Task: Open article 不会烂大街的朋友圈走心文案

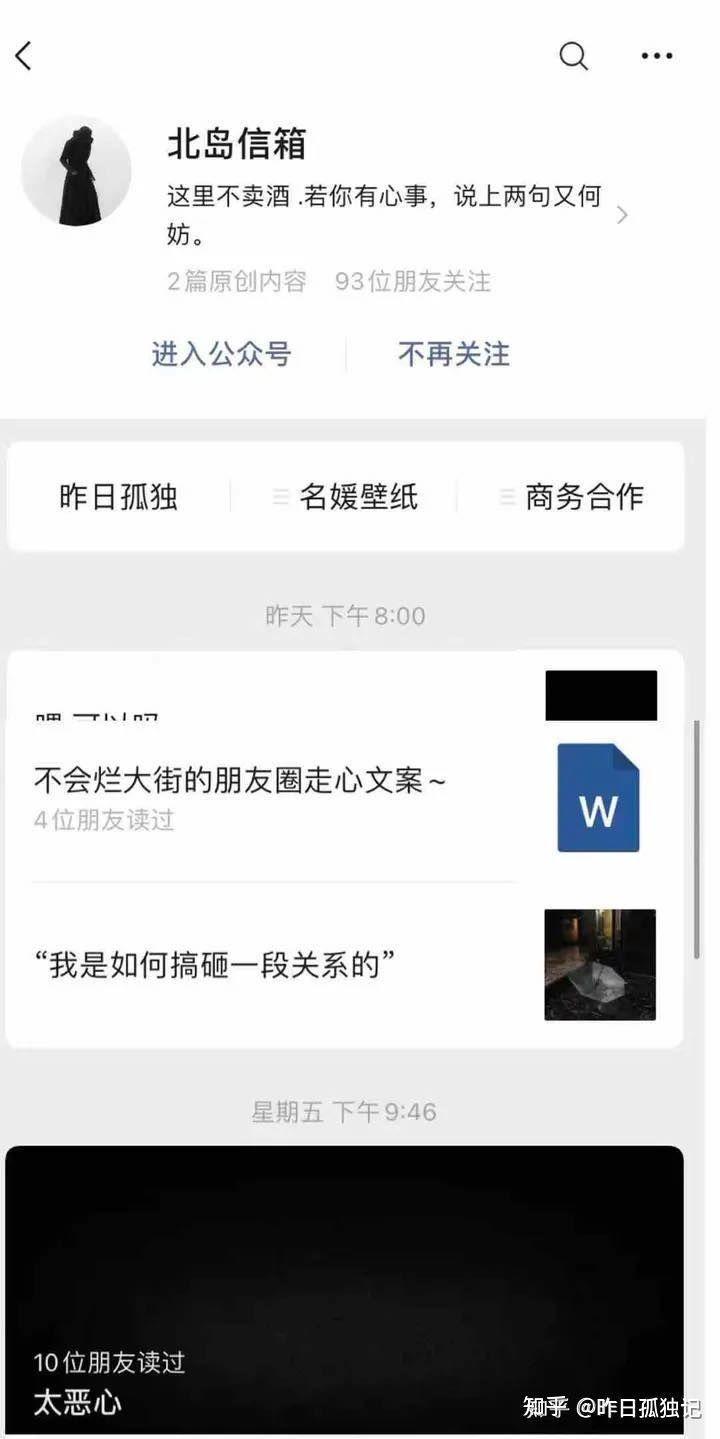Action: (x=240, y=781)
